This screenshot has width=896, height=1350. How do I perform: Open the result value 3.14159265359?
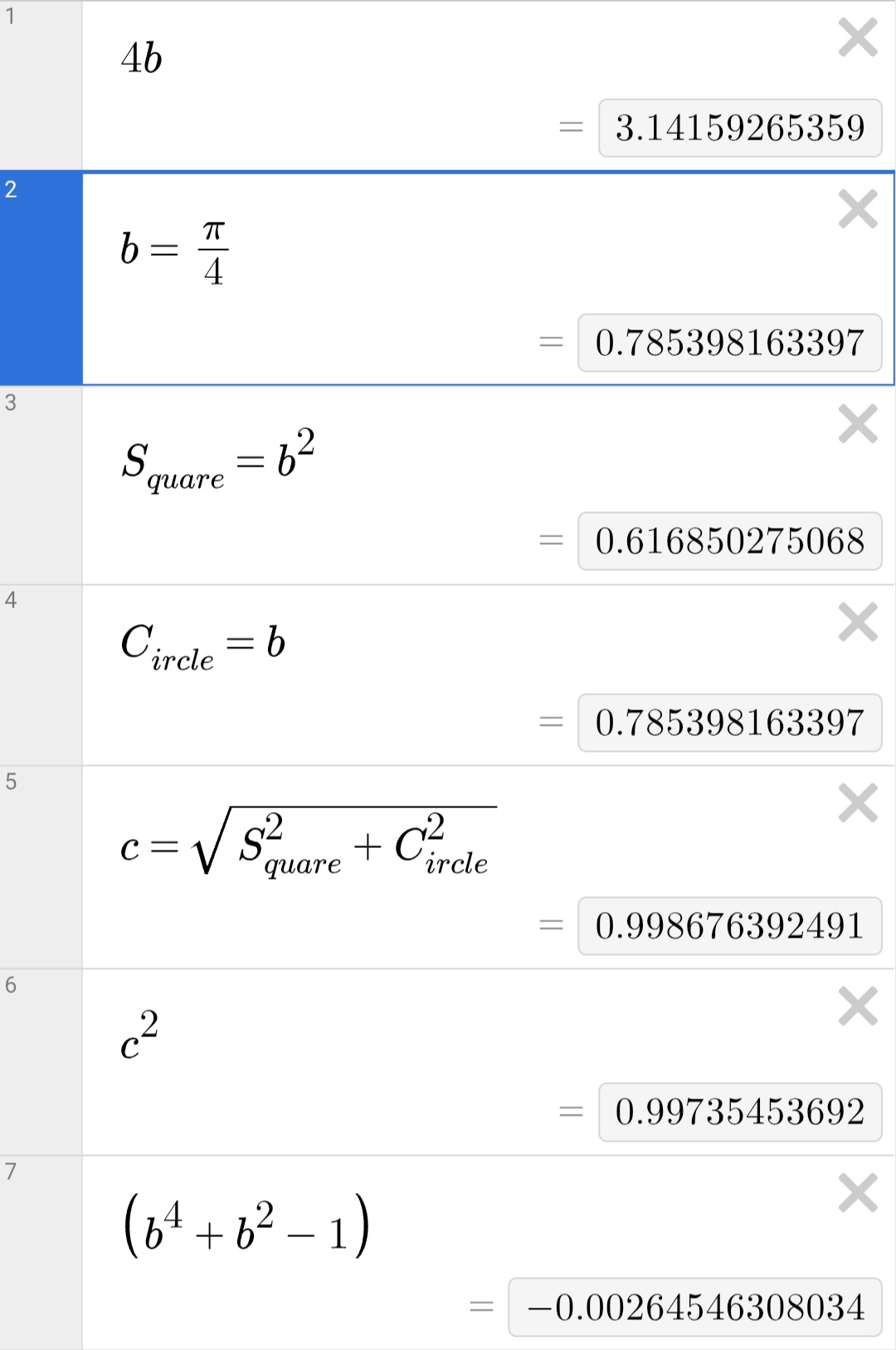tap(737, 125)
